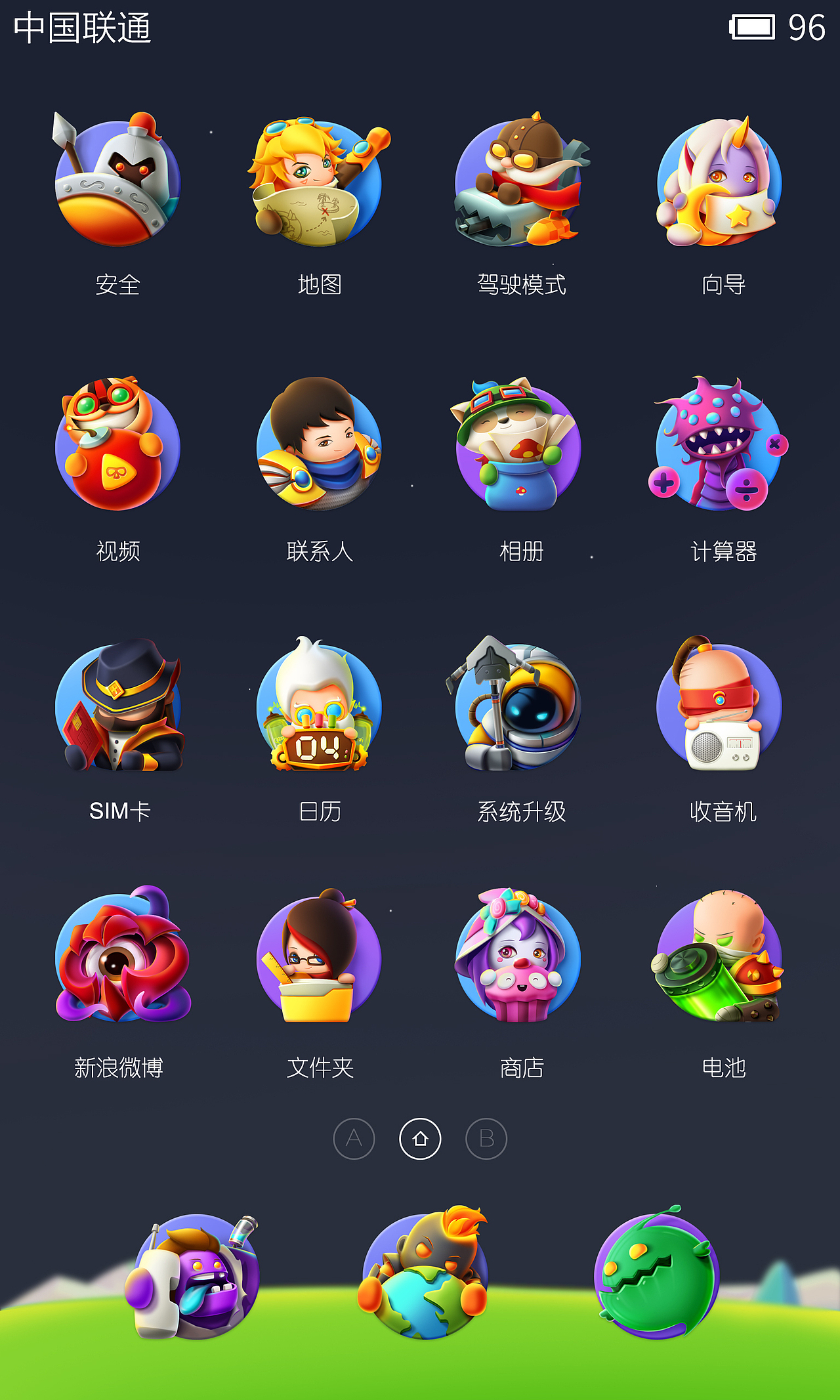Screen dimensions: 840x1400
Task: Open 驾驶模式 driving mode
Action: [x=520, y=182]
